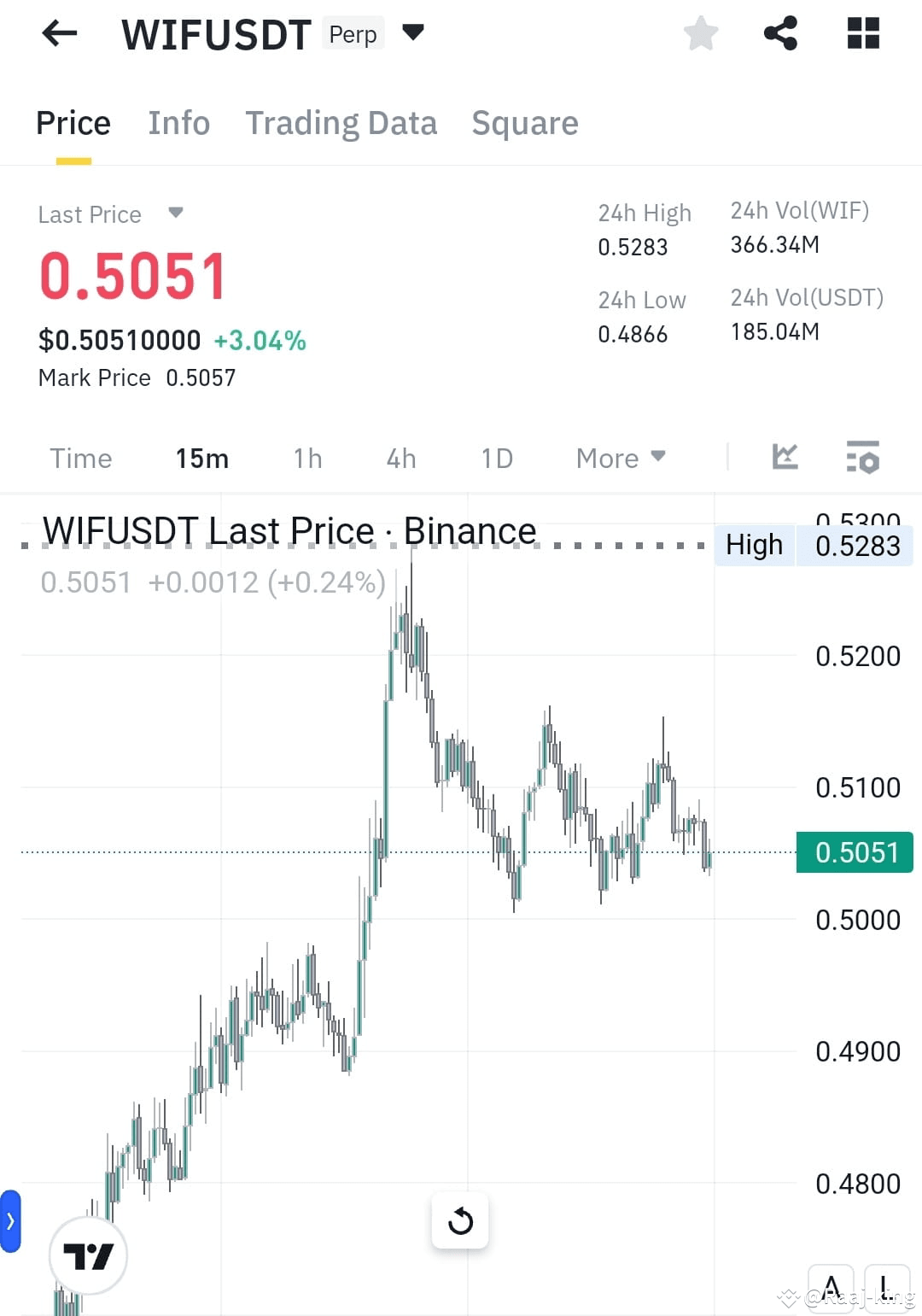Tap the back arrow next to WIFUSDT
This screenshot has height=1316, width=922.
pos(58,32)
